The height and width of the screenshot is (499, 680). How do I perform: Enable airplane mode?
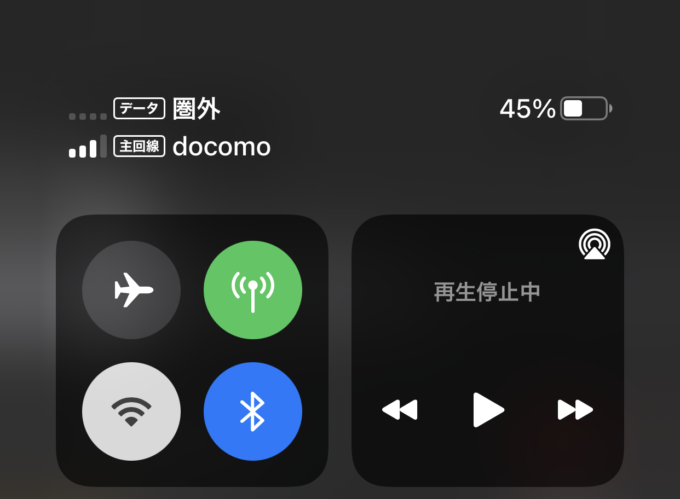click(132, 292)
